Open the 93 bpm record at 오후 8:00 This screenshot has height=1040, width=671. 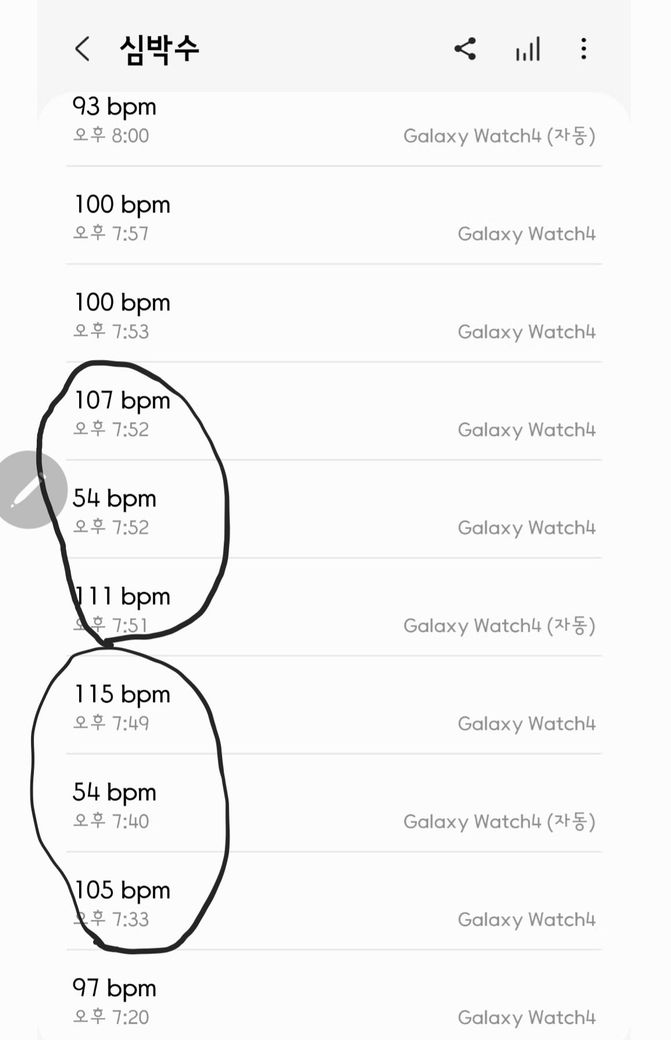click(334, 122)
